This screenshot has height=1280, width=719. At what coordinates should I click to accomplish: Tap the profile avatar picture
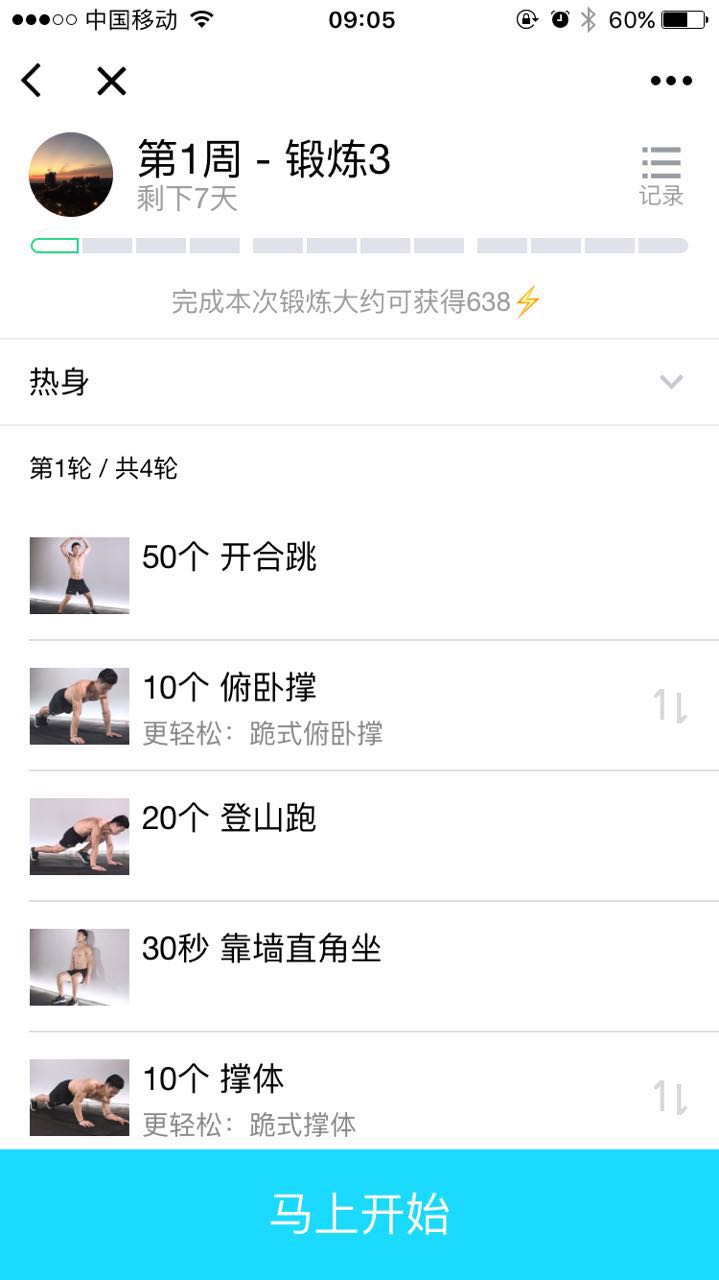(71, 175)
